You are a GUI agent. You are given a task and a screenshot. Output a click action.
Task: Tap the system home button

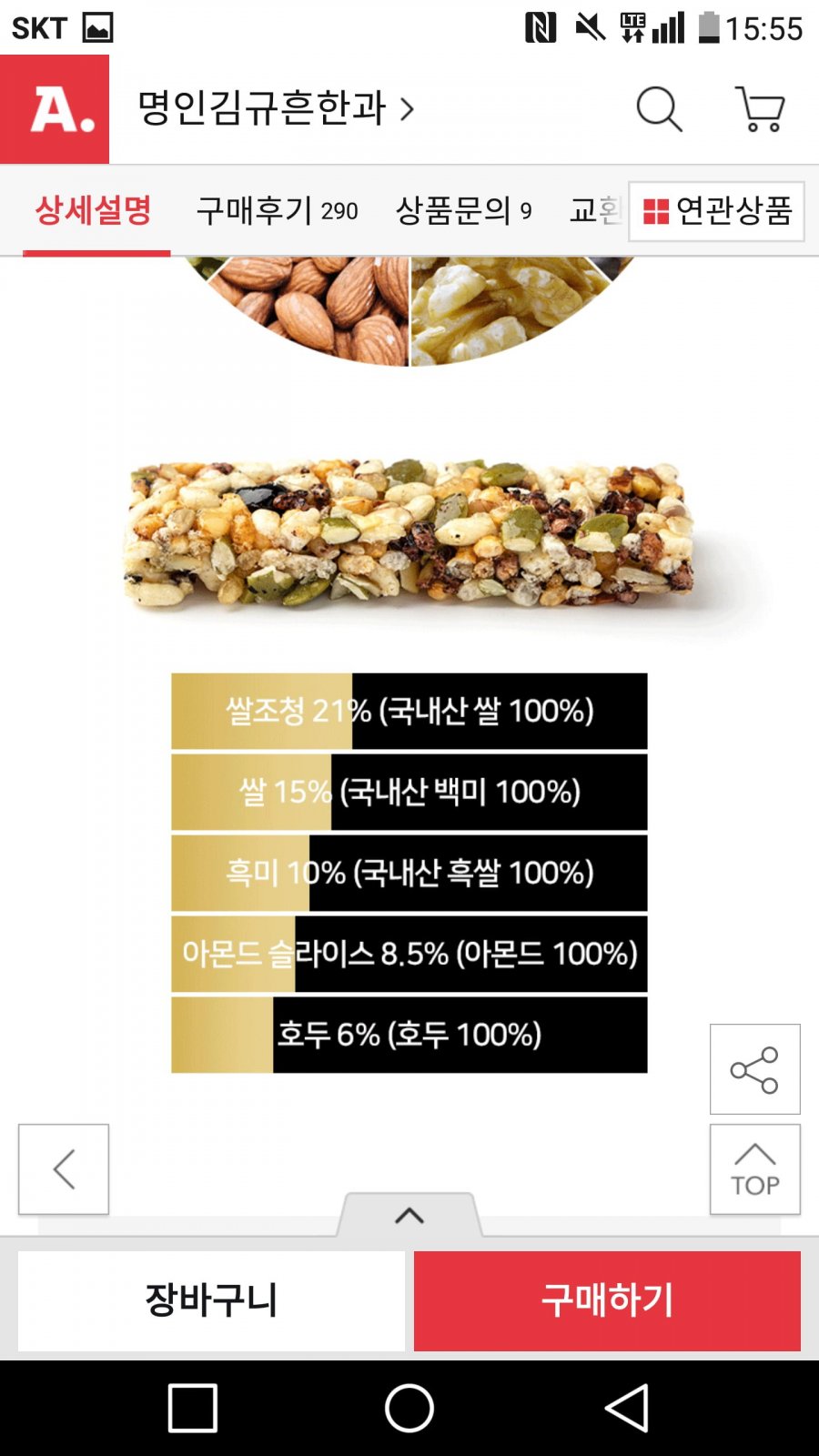click(409, 1409)
